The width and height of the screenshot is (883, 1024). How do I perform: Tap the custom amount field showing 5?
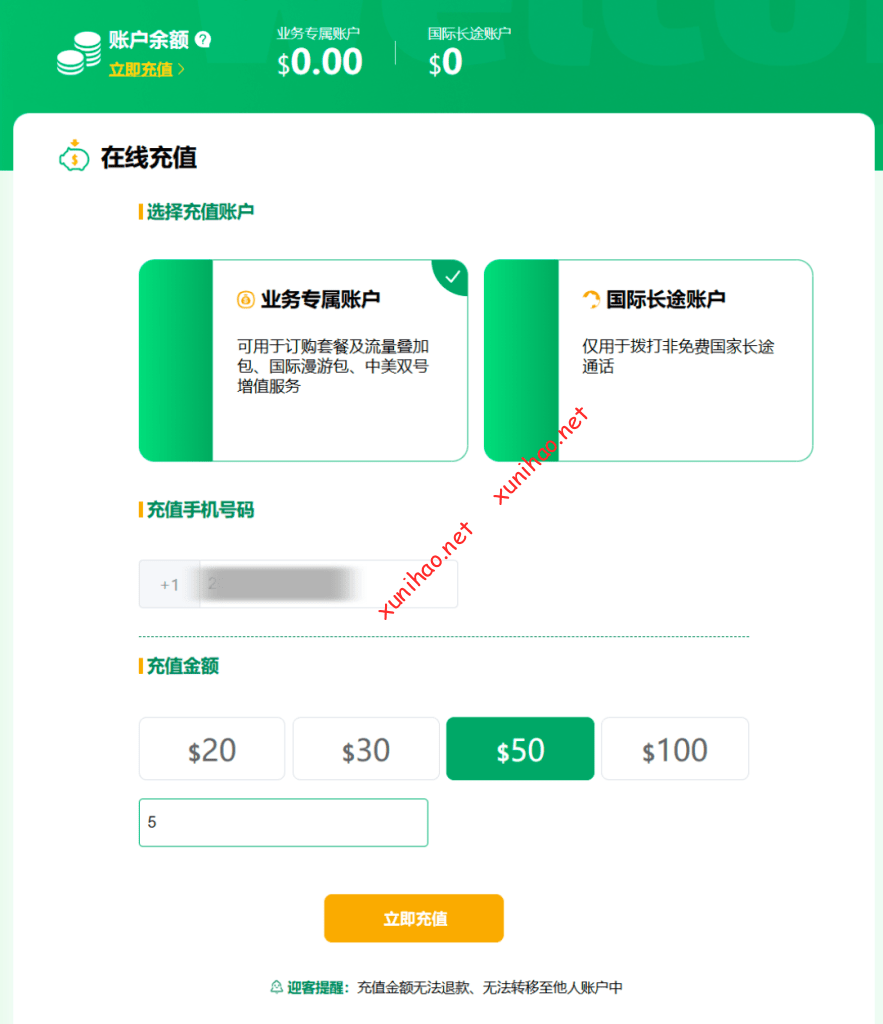283,822
